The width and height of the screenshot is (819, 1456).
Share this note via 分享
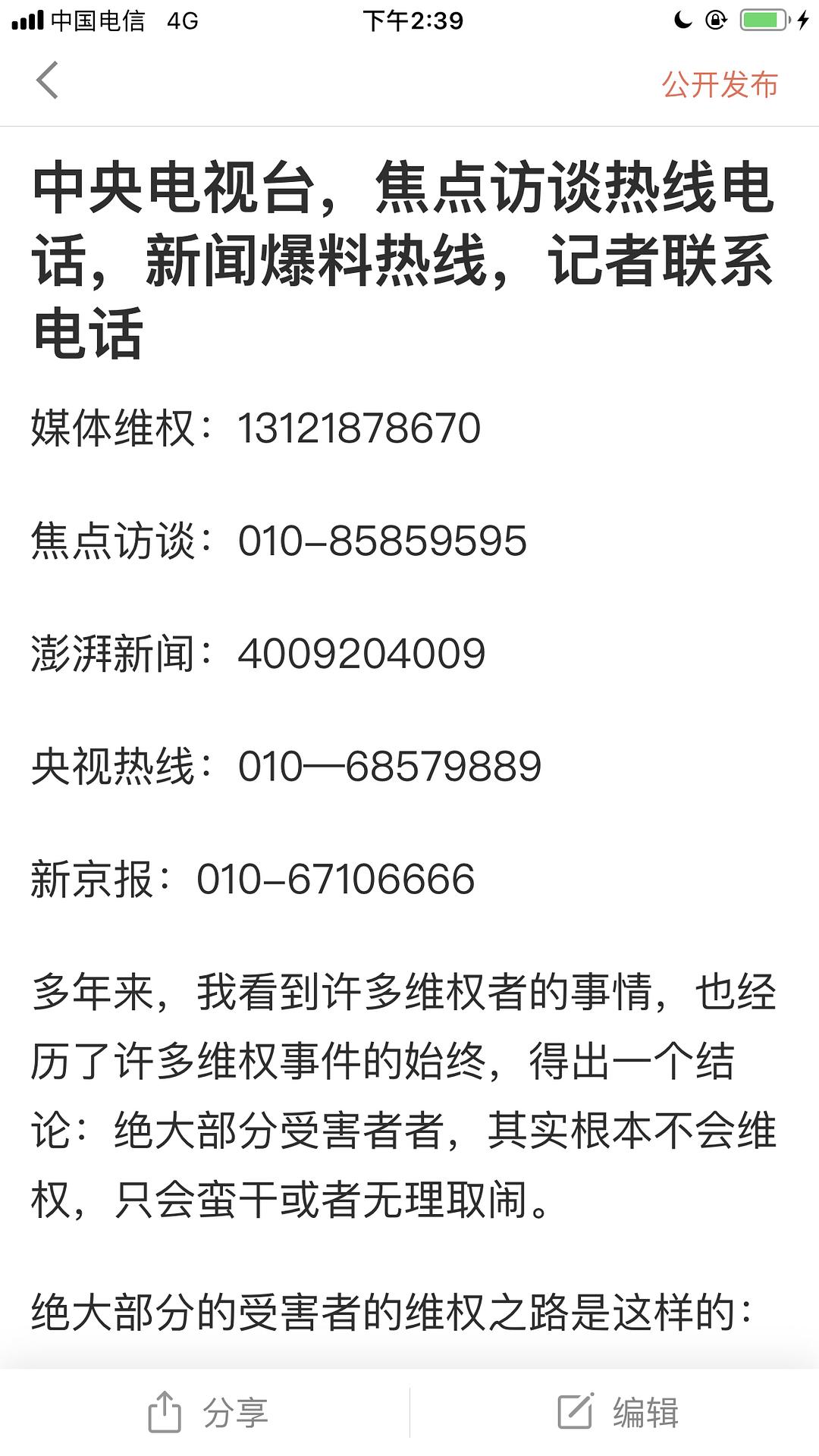(206, 1412)
